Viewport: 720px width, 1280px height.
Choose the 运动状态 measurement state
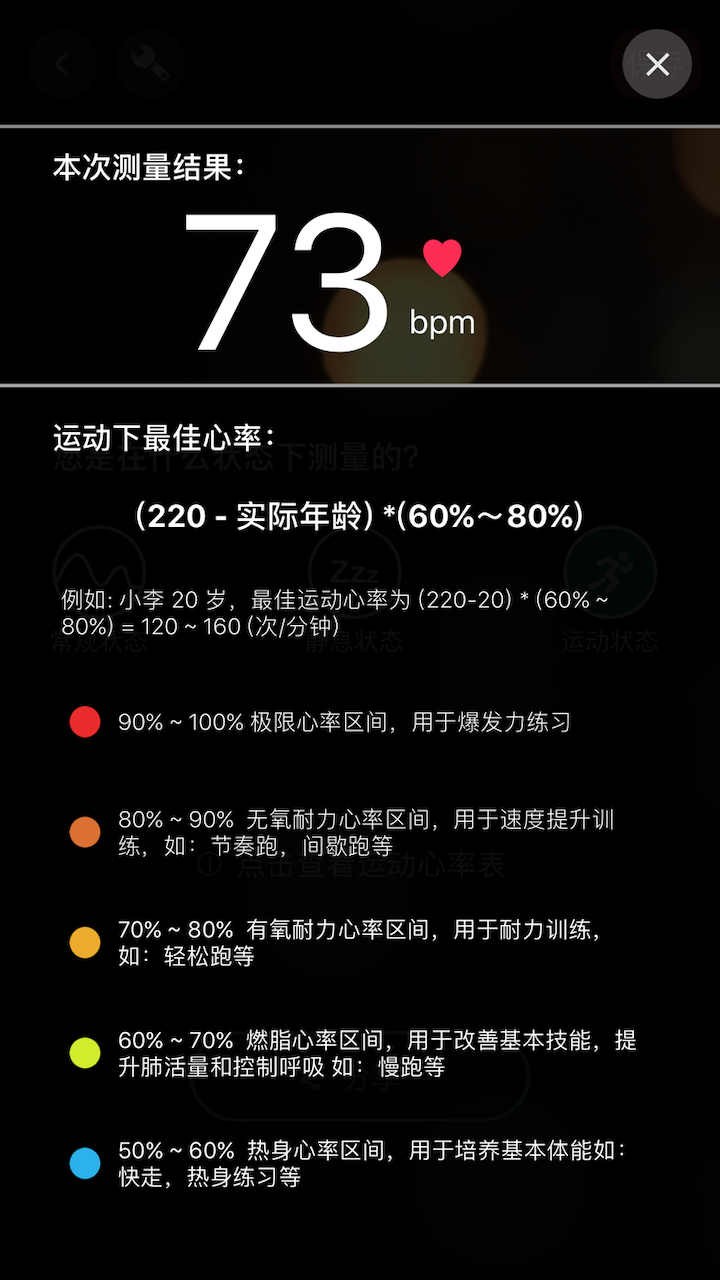click(610, 640)
